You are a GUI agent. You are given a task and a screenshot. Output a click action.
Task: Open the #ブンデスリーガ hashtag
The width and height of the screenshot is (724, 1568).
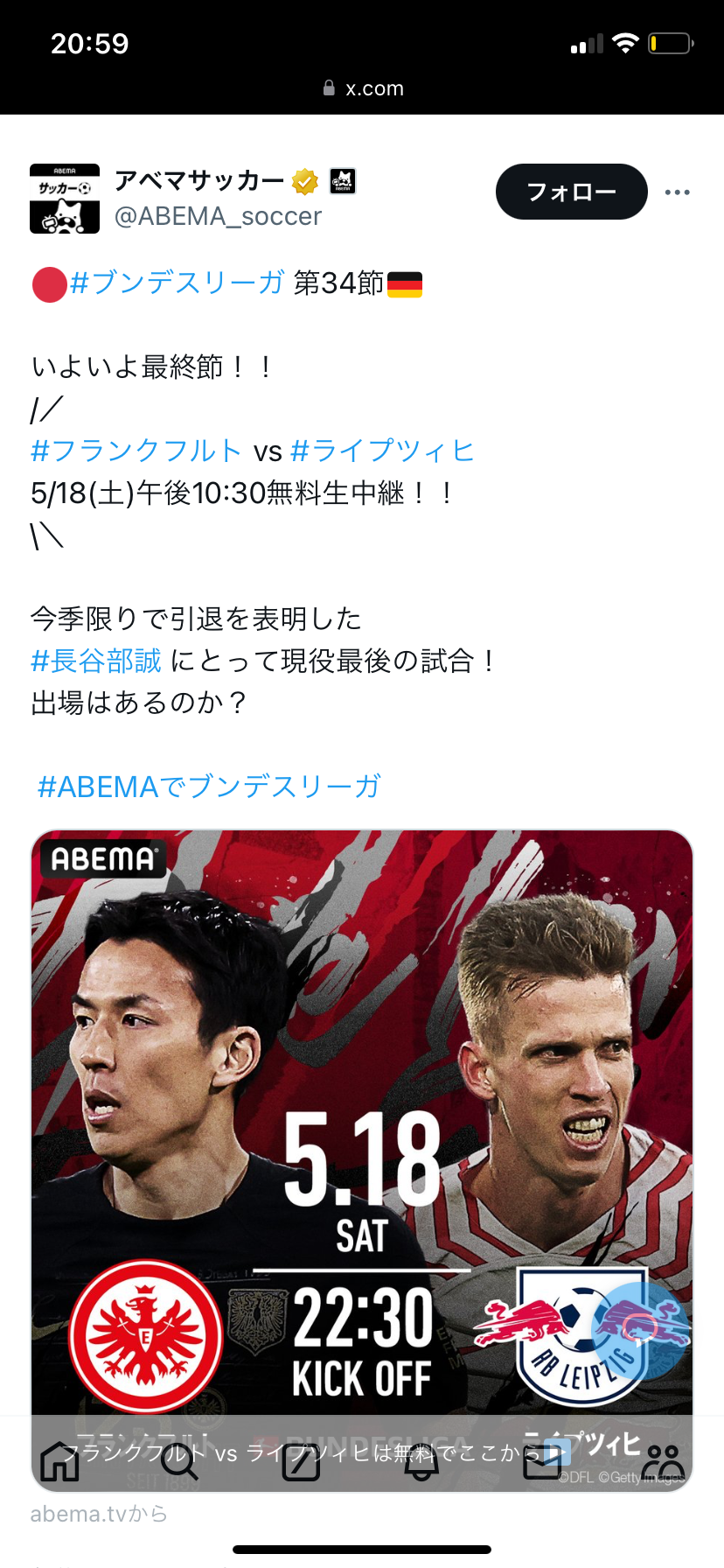pyautogui.click(x=178, y=283)
